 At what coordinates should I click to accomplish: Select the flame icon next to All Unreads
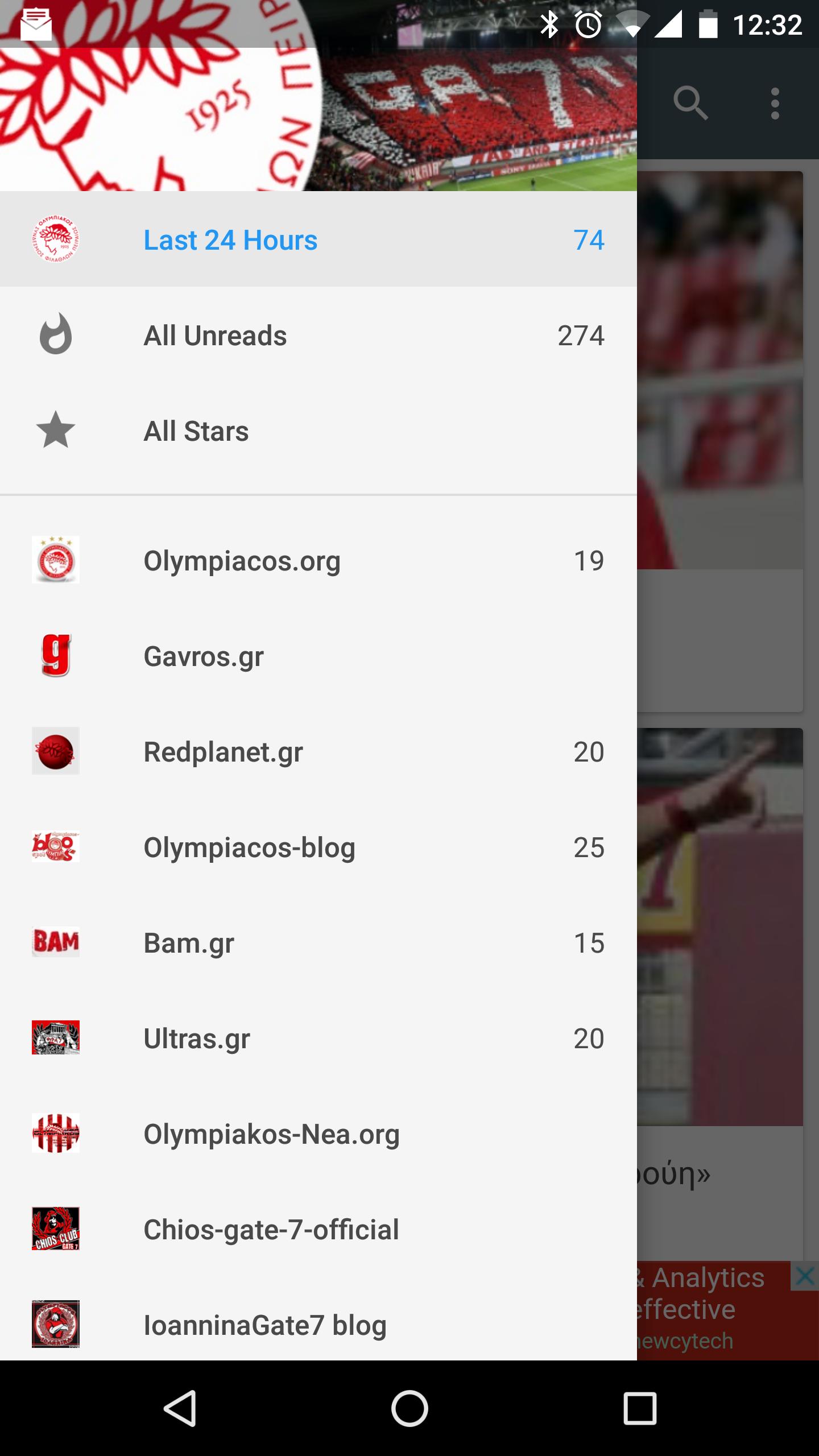[x=55, y=336]
